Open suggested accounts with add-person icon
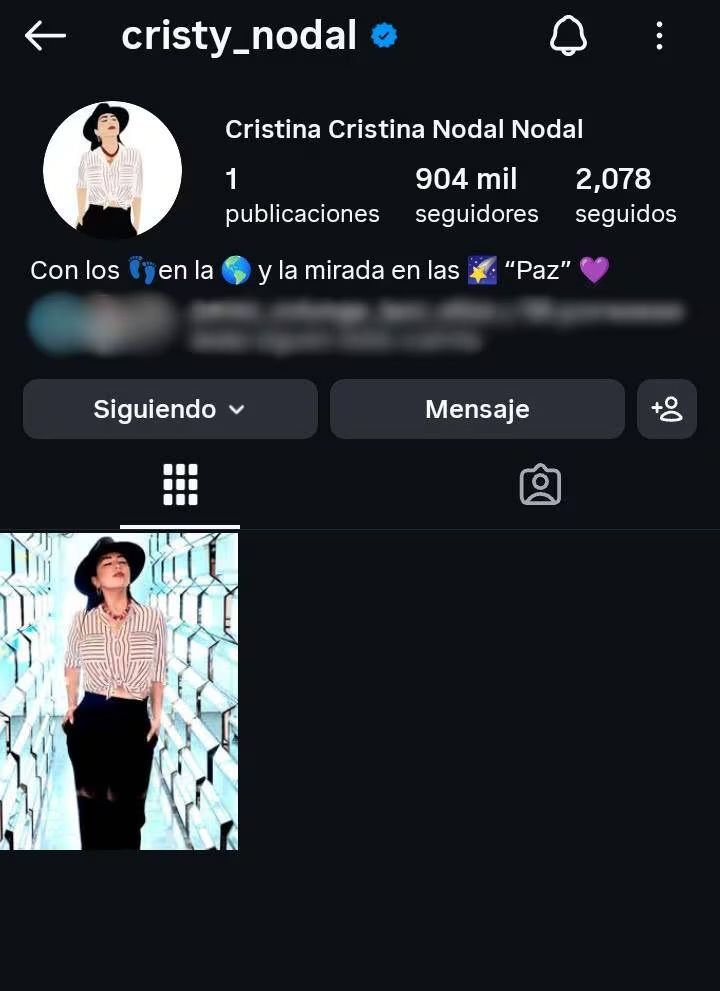 coord(667,409)
